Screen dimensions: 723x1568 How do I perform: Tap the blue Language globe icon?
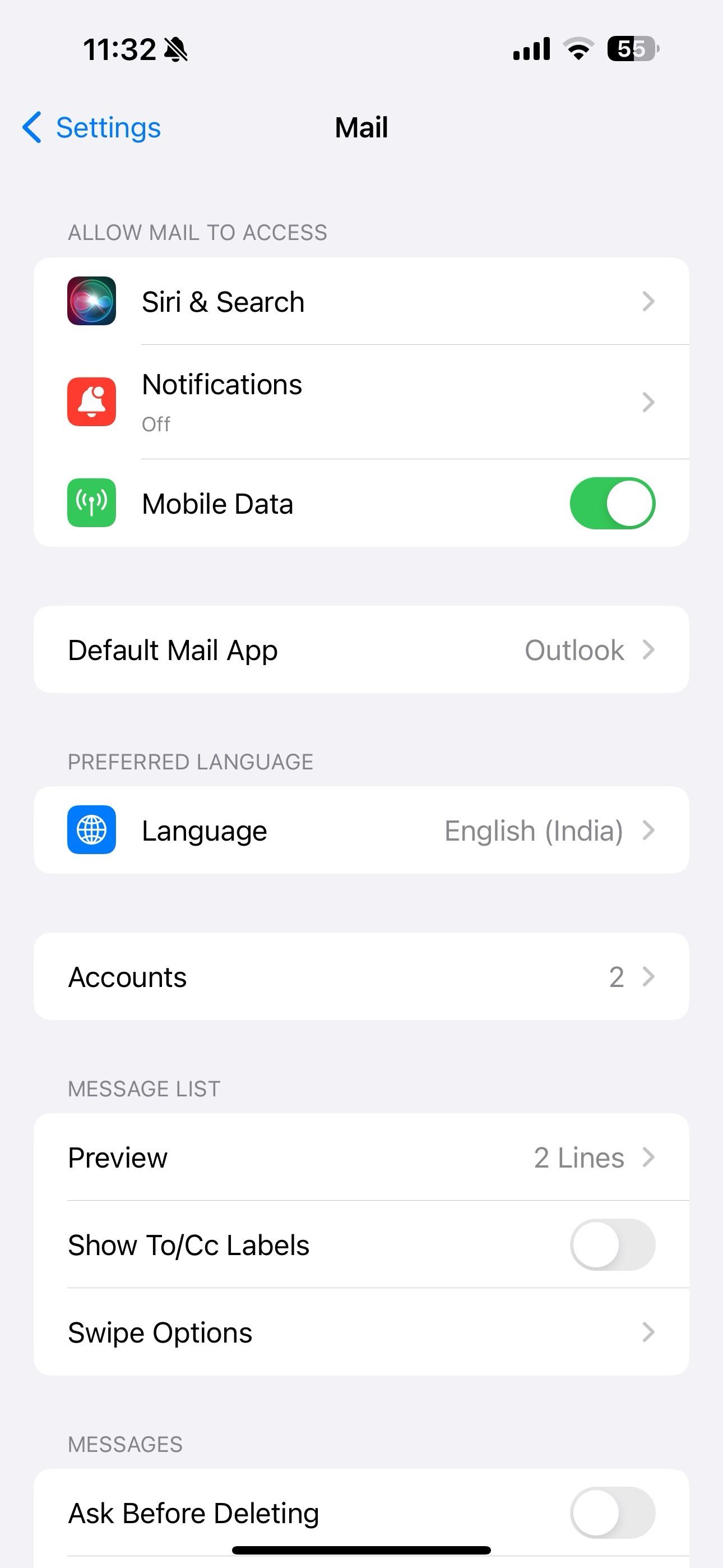(x=91, y=829)
